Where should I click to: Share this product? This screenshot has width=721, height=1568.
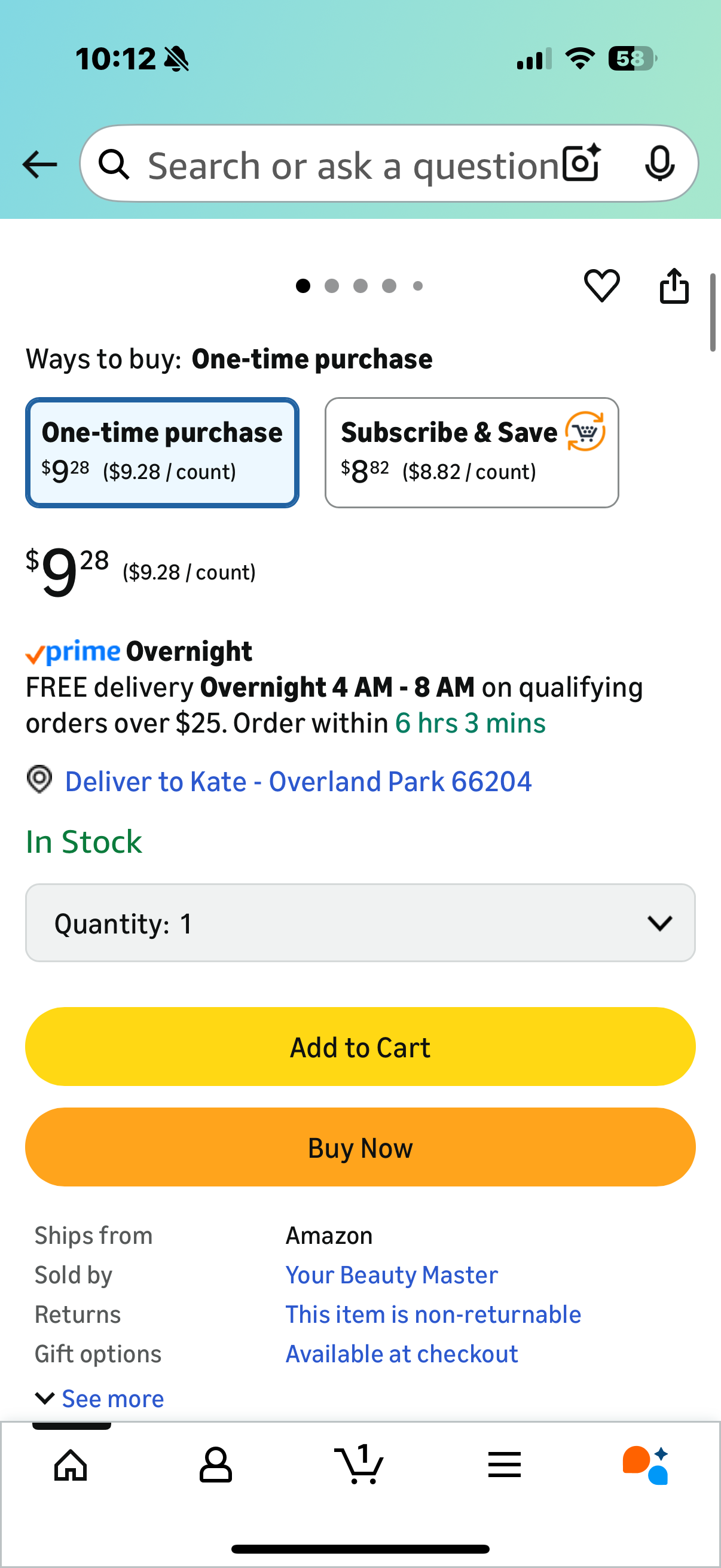point(674,285)
